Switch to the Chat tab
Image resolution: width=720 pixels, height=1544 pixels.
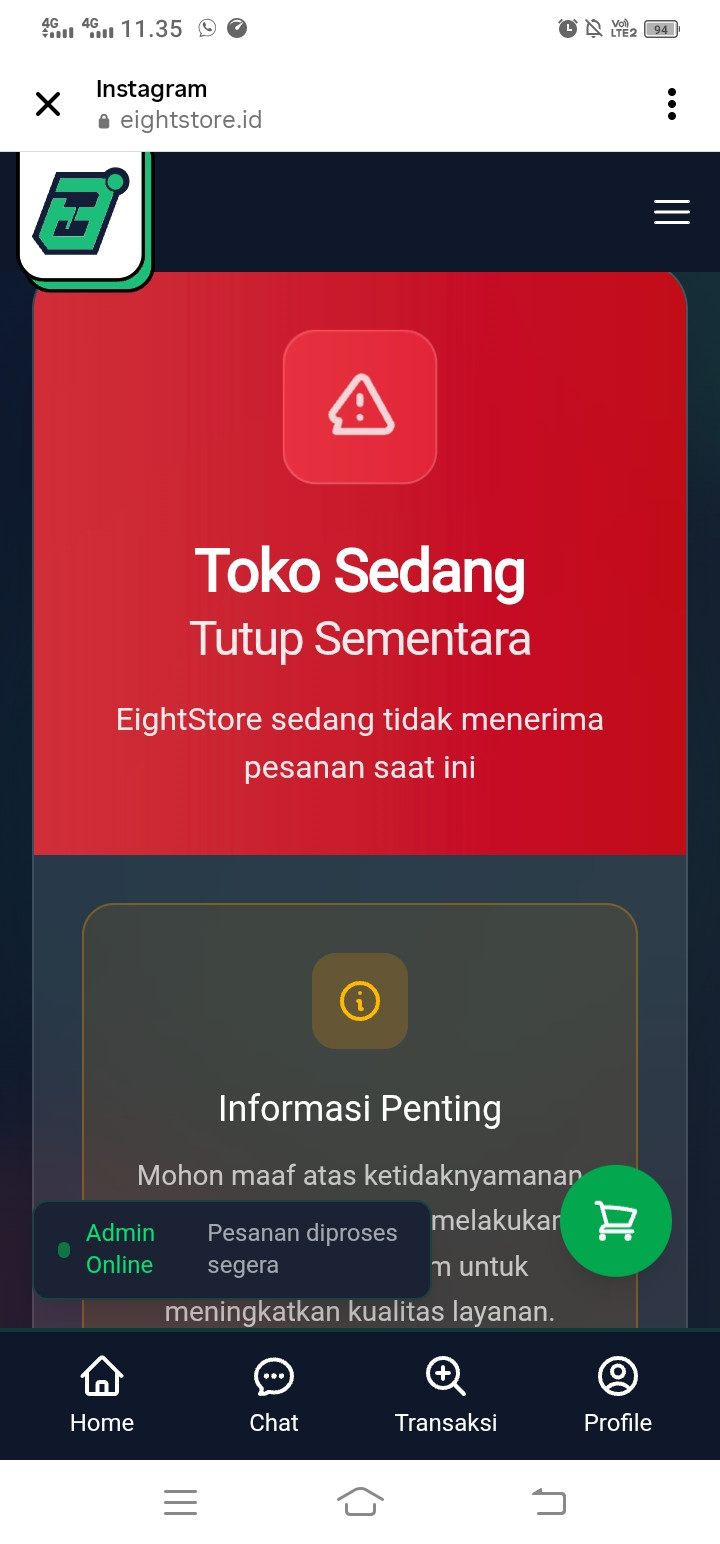274,1395
